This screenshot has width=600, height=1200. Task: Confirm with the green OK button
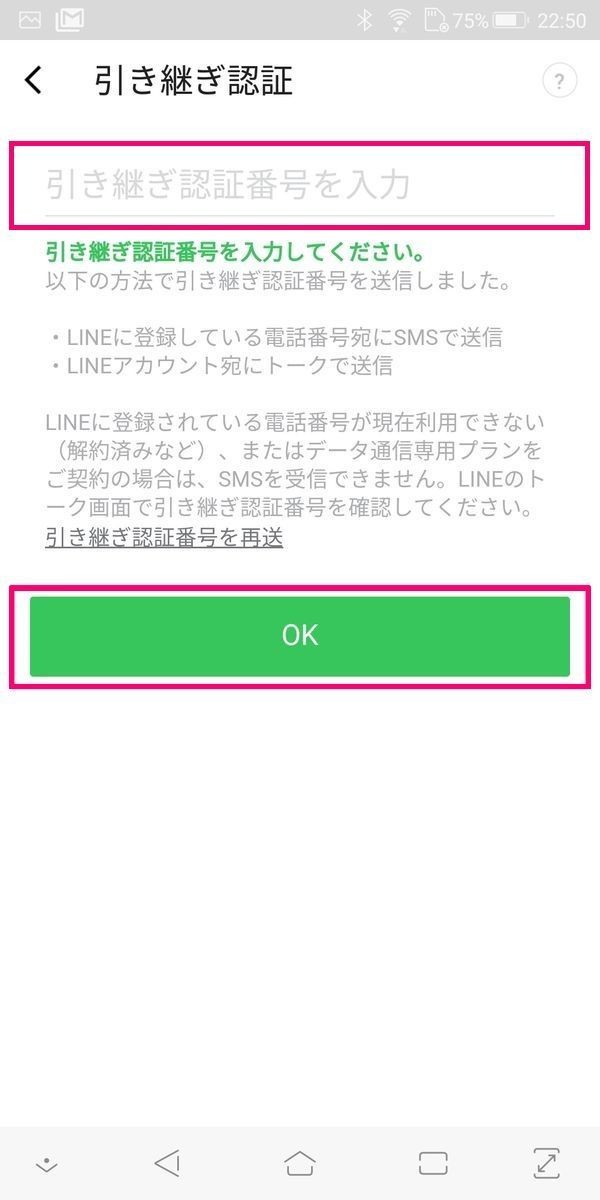point(300,636)
